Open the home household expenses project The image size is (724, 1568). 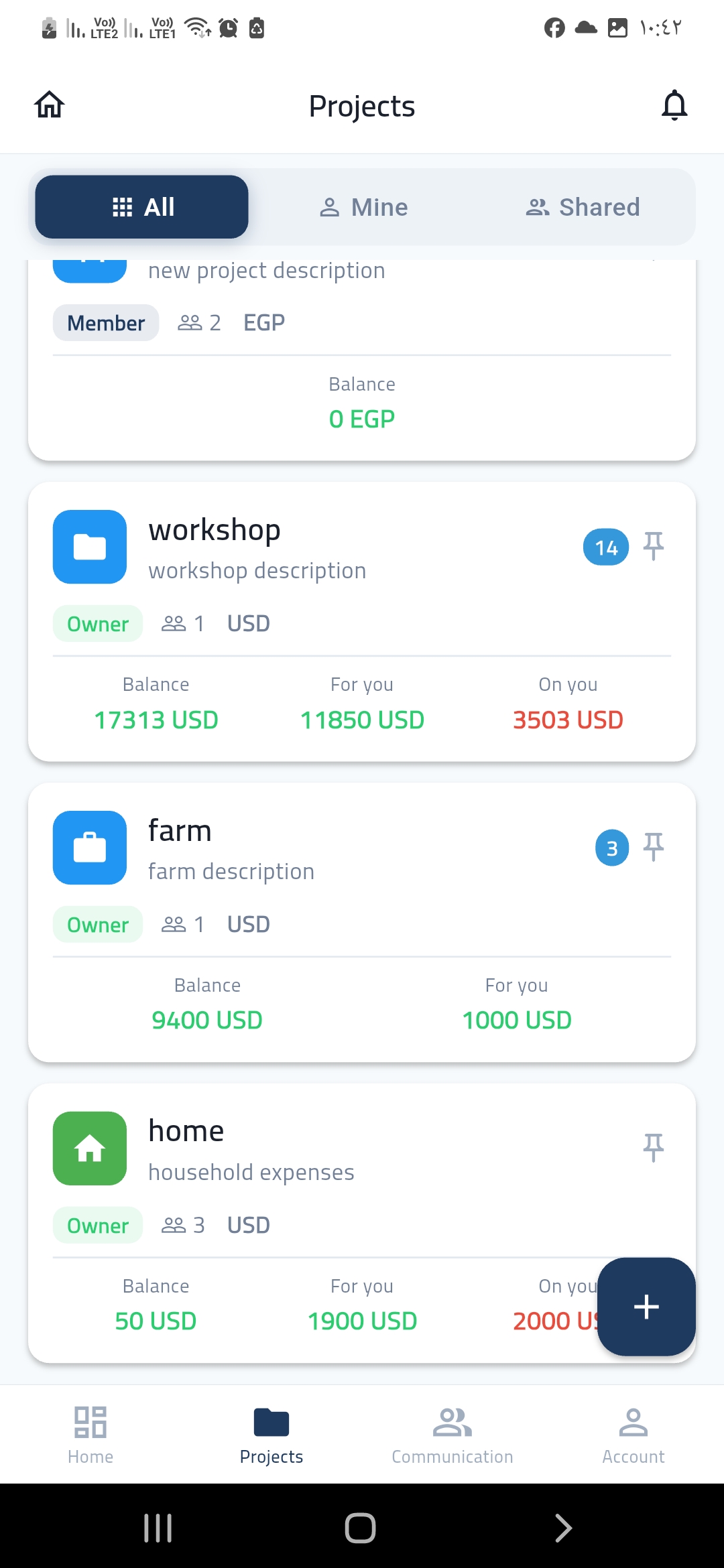pyautogui.click(x=362, y=1223)
